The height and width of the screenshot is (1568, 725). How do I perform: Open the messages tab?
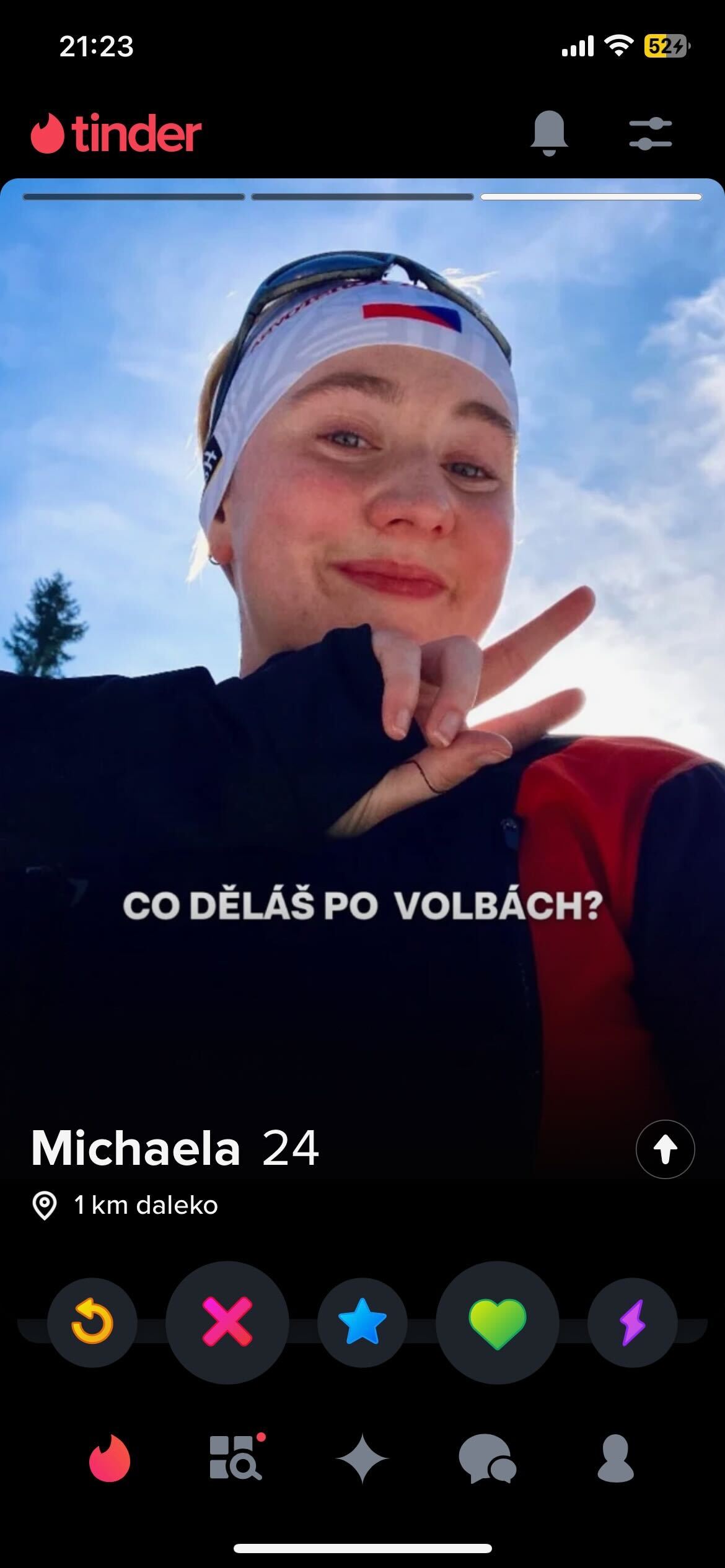coord(488,1458)
